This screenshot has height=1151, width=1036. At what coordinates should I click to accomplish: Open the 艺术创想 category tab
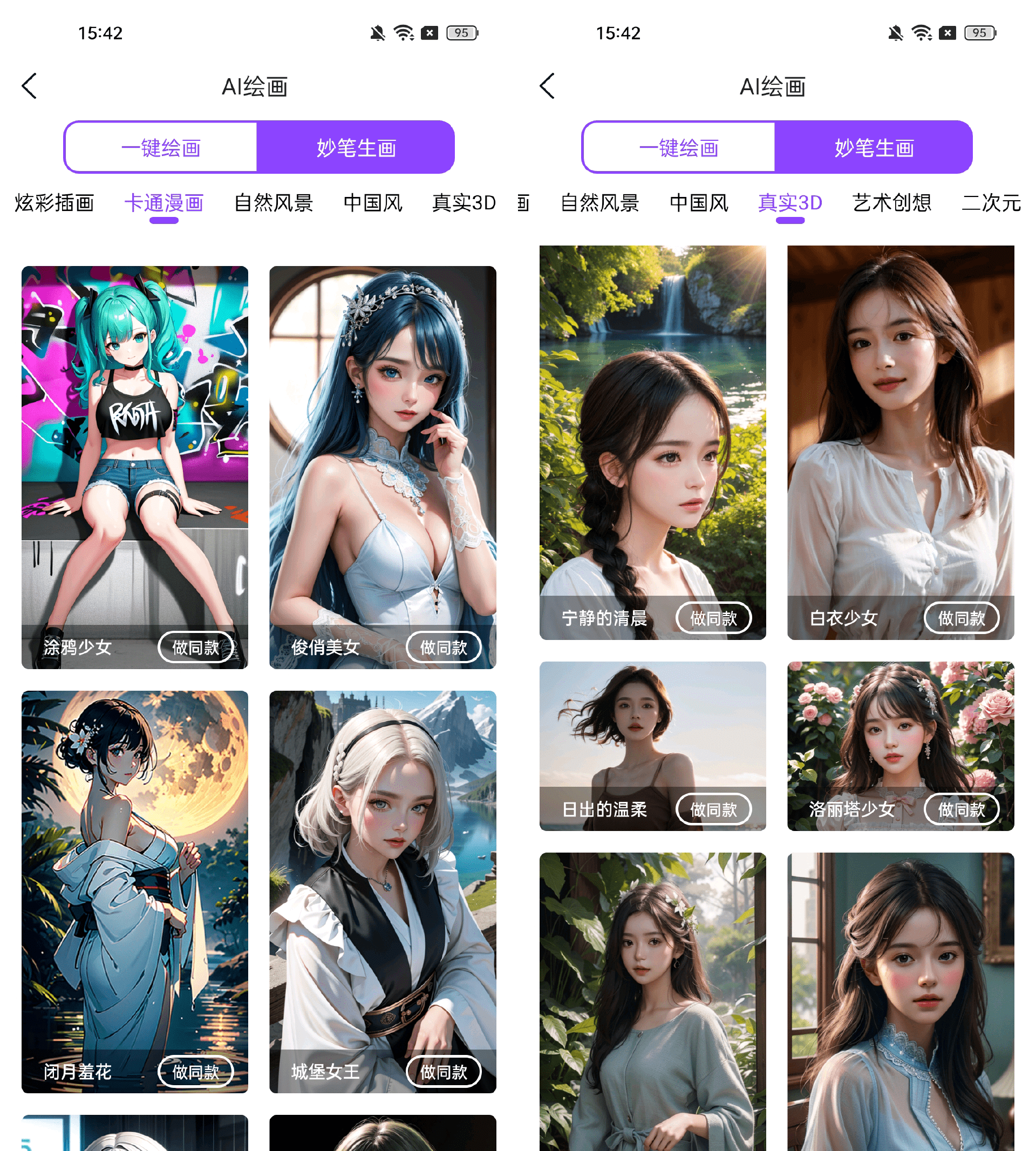click(891, 203)
